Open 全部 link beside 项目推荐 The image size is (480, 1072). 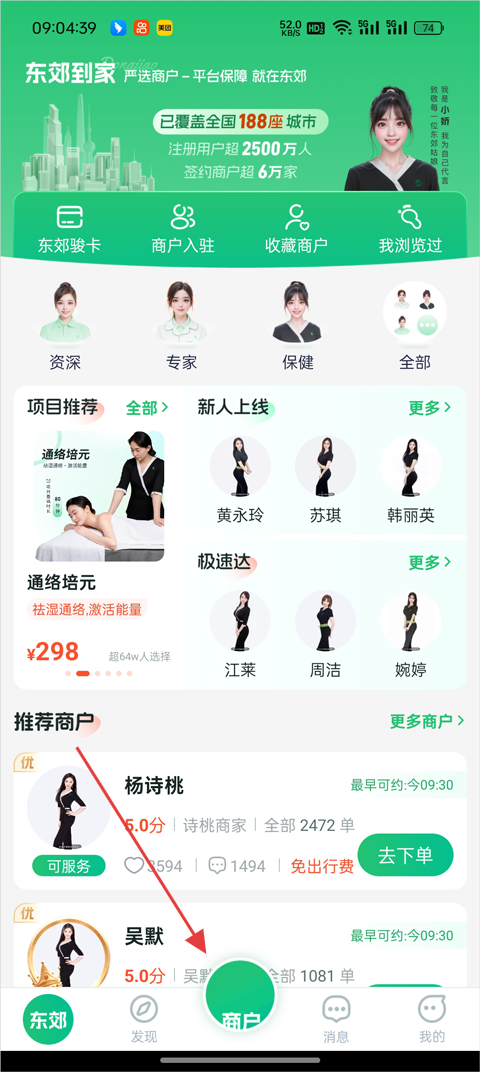click(146, 408)
